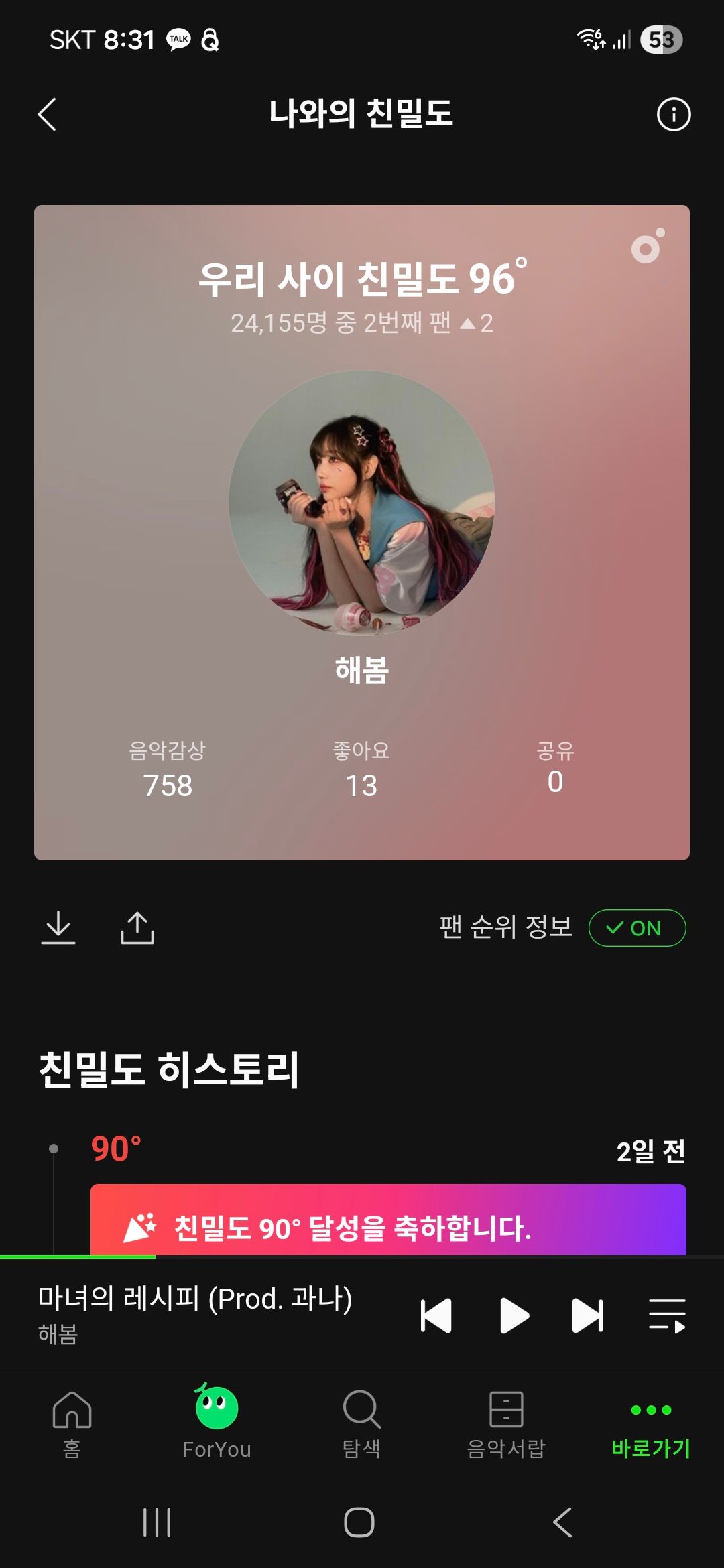Screen dimensions: 724x1568
Task: Tap the back arrow to leave intimacy screen
Action: tap(47, 114)
